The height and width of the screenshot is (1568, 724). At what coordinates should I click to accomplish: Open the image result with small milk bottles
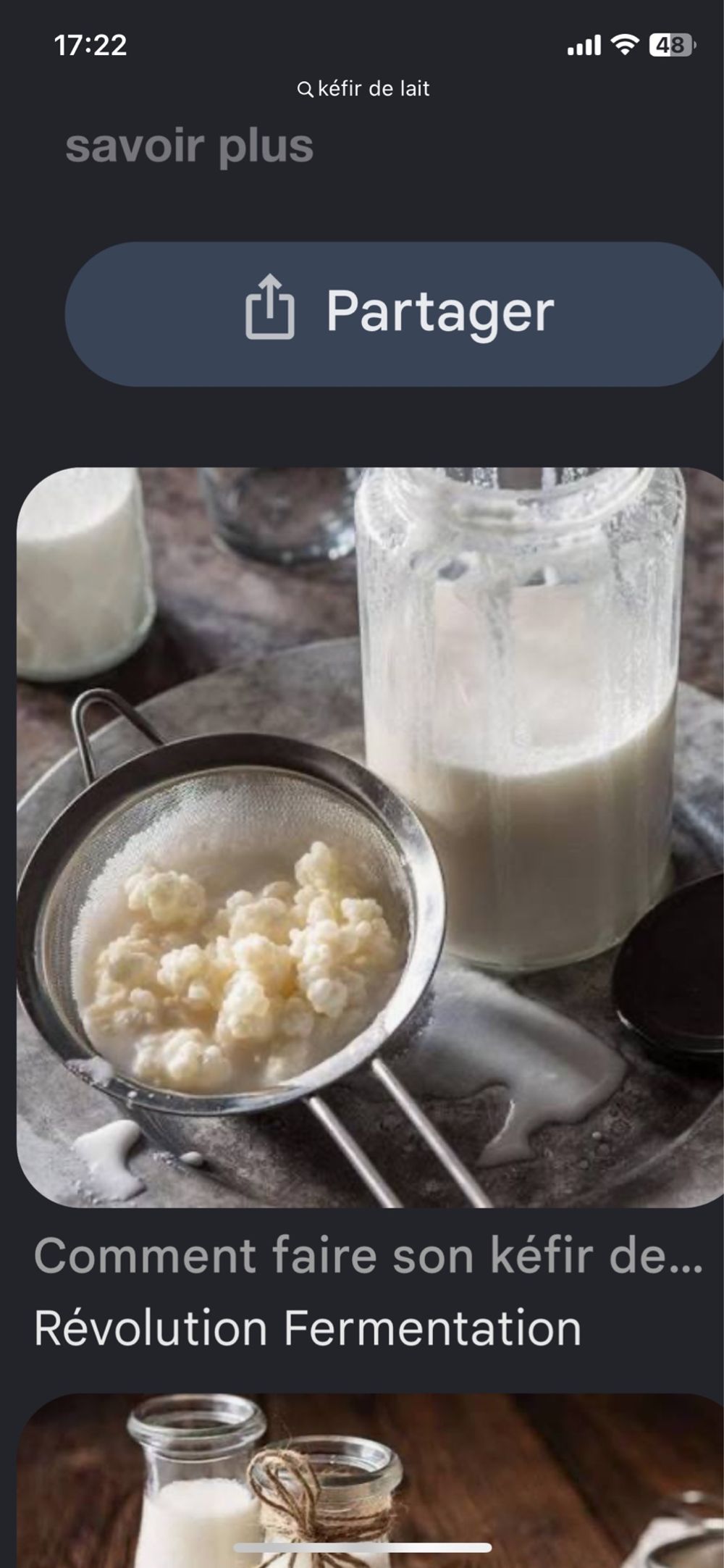370,1480
